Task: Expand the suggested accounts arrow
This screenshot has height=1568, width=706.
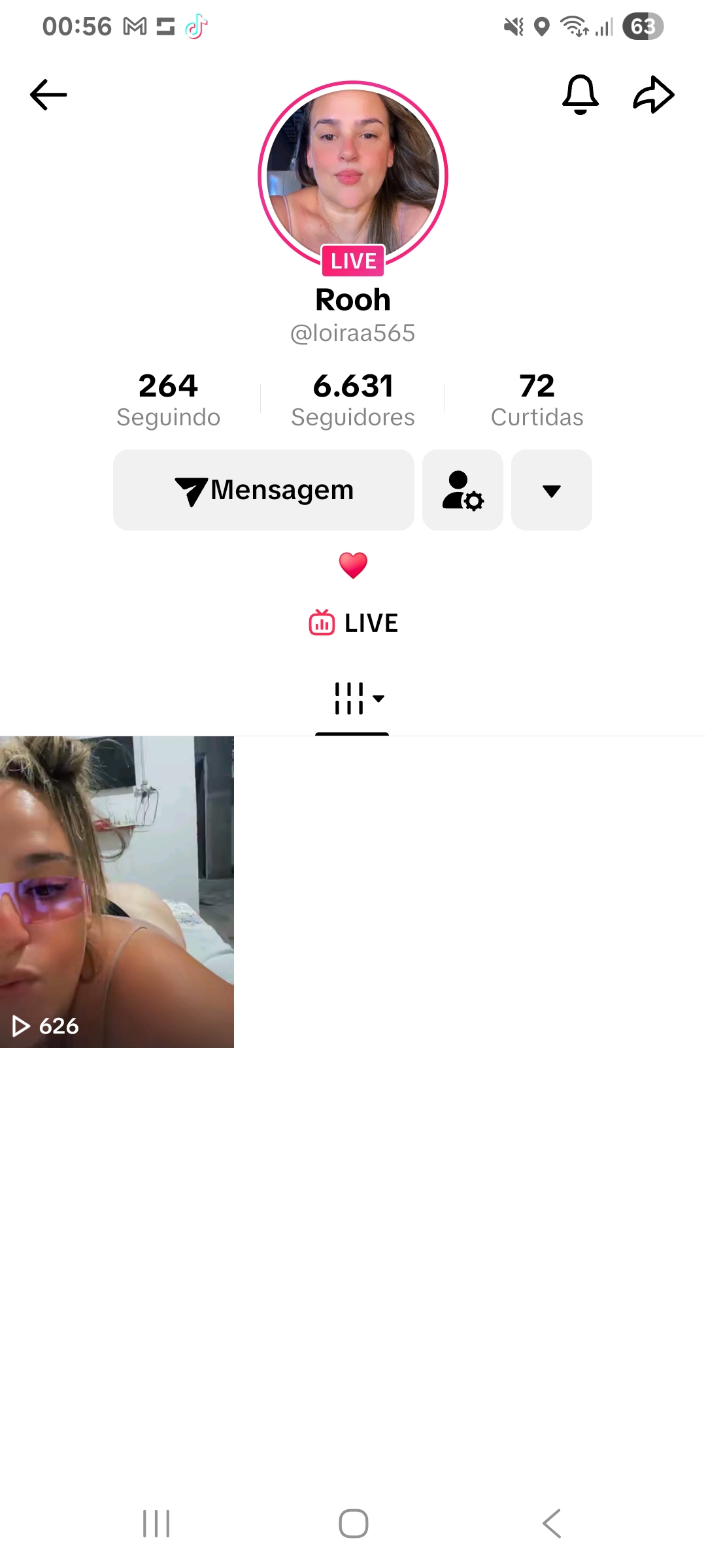Action: tap(552, 490)
